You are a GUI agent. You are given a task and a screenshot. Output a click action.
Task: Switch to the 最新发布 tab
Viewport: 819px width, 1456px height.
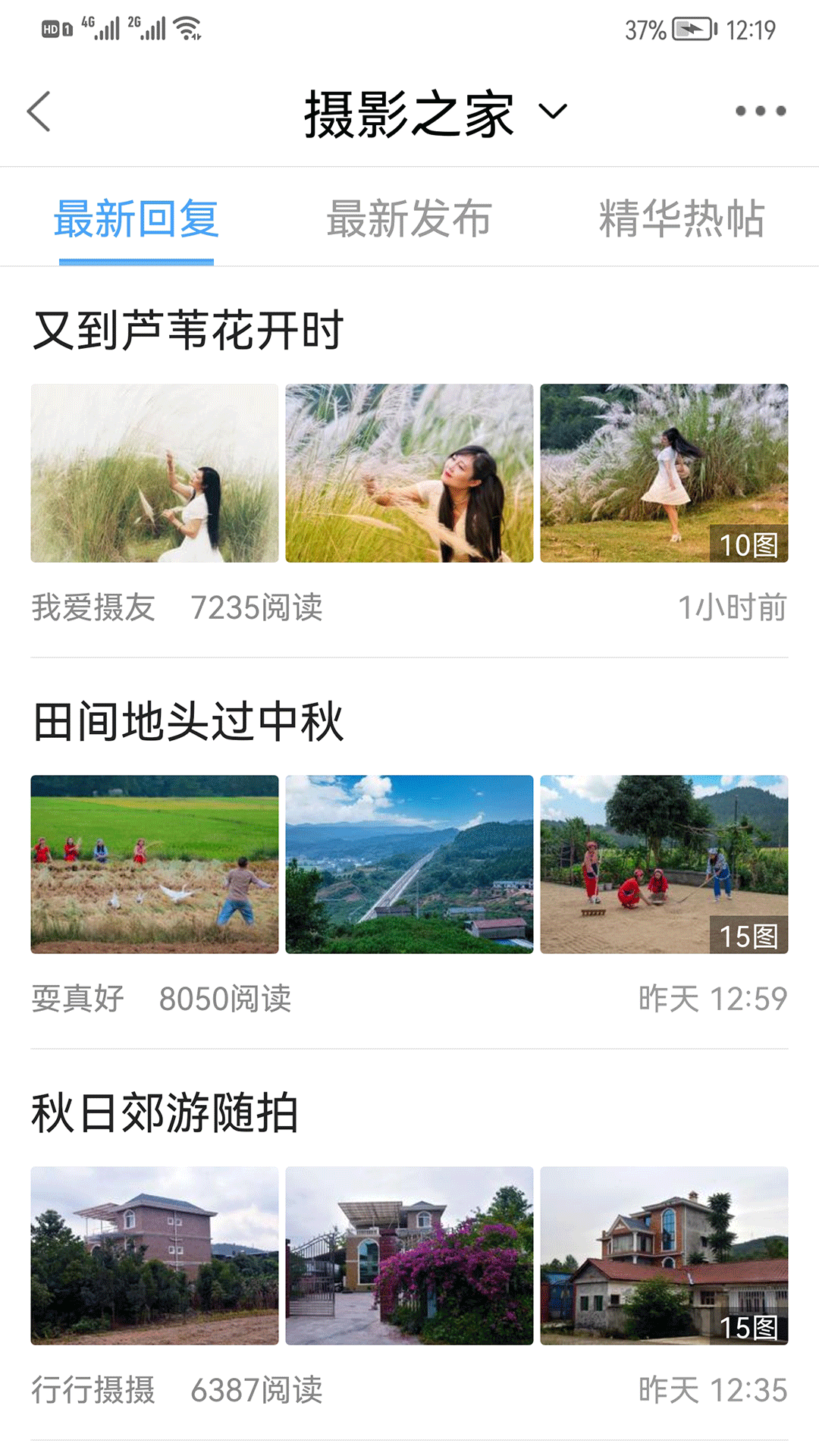tap(409, 219)
